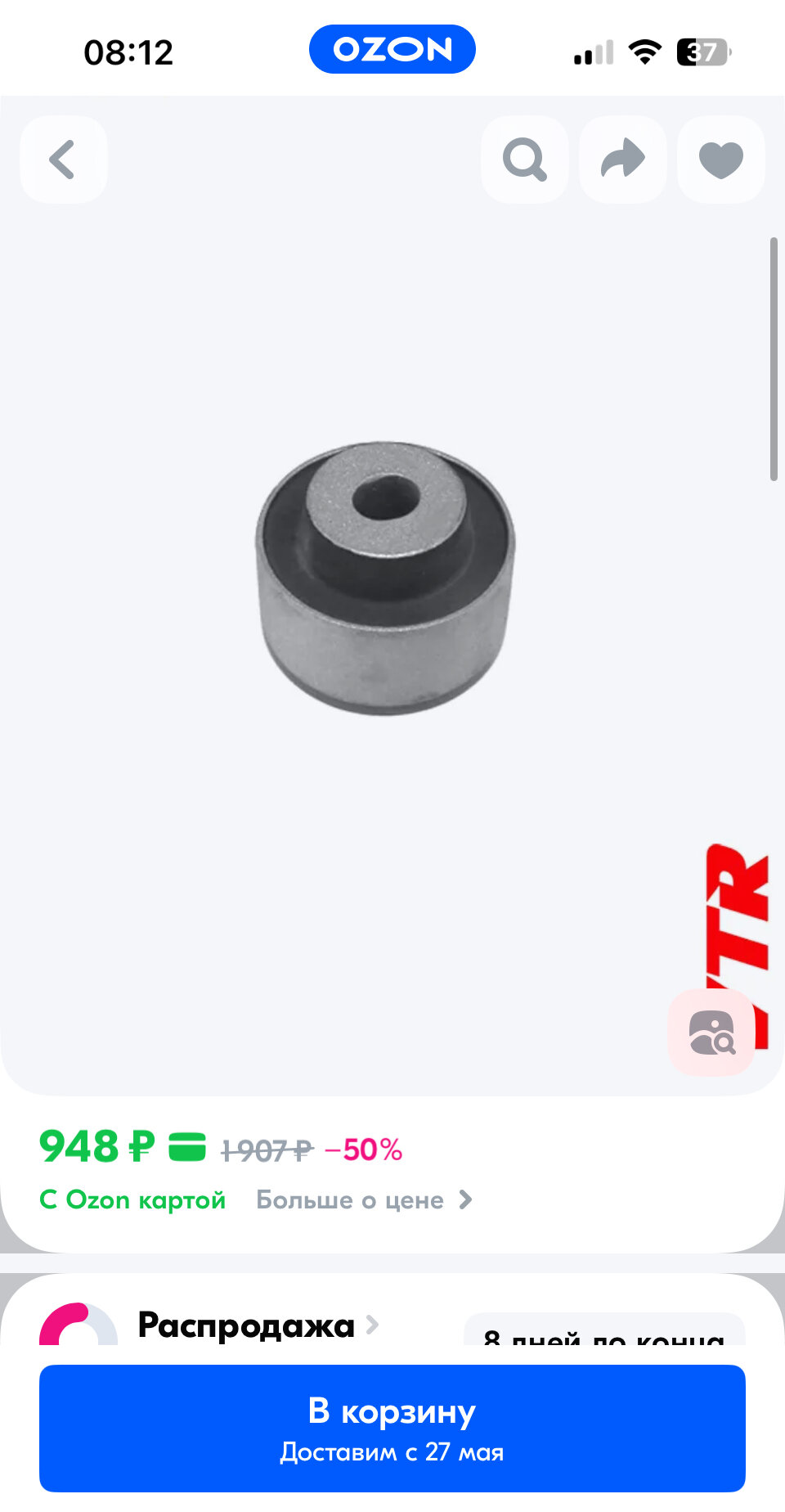Find similar items by image search
This screenshot has width=785, height=1512.
coord(711,1033)
